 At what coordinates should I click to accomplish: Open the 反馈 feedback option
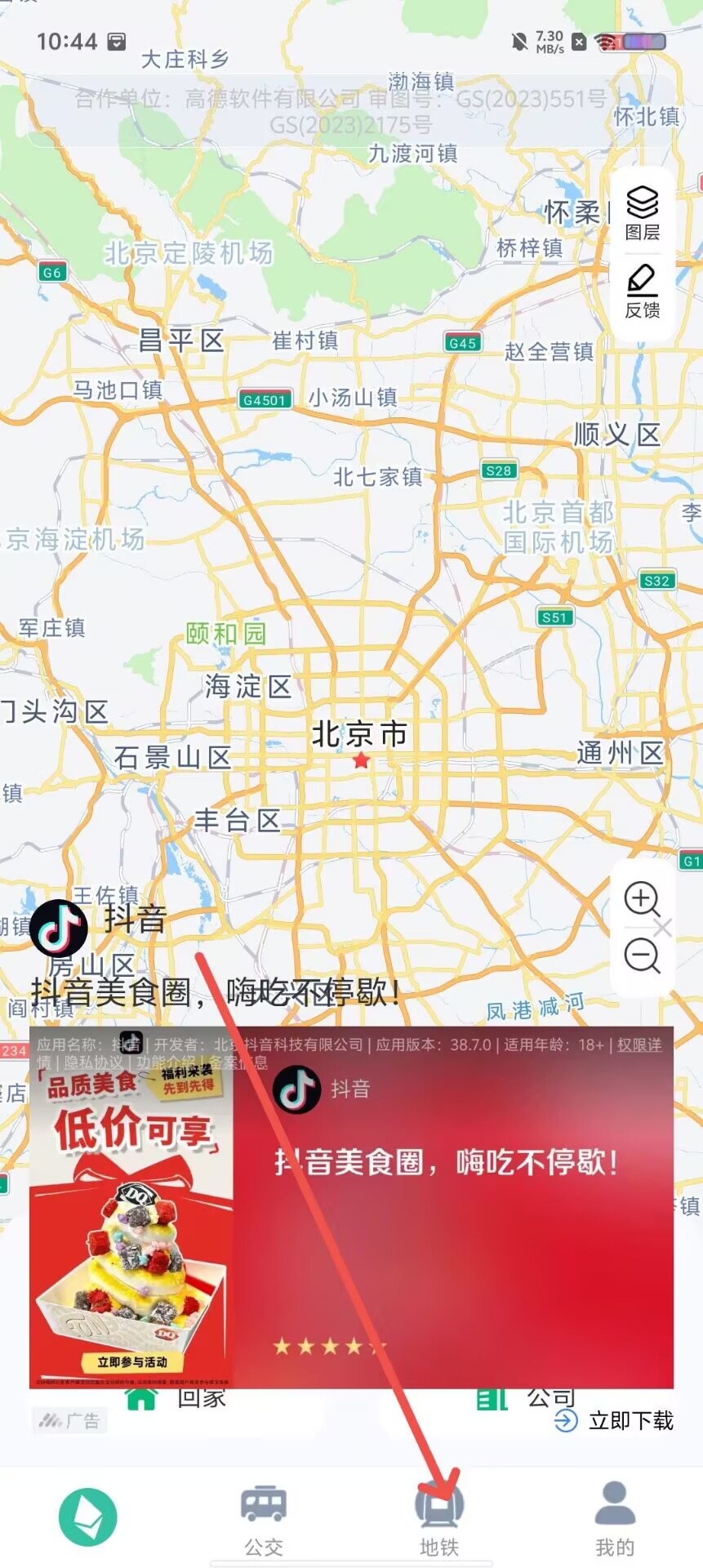click(x=643, y=292)
